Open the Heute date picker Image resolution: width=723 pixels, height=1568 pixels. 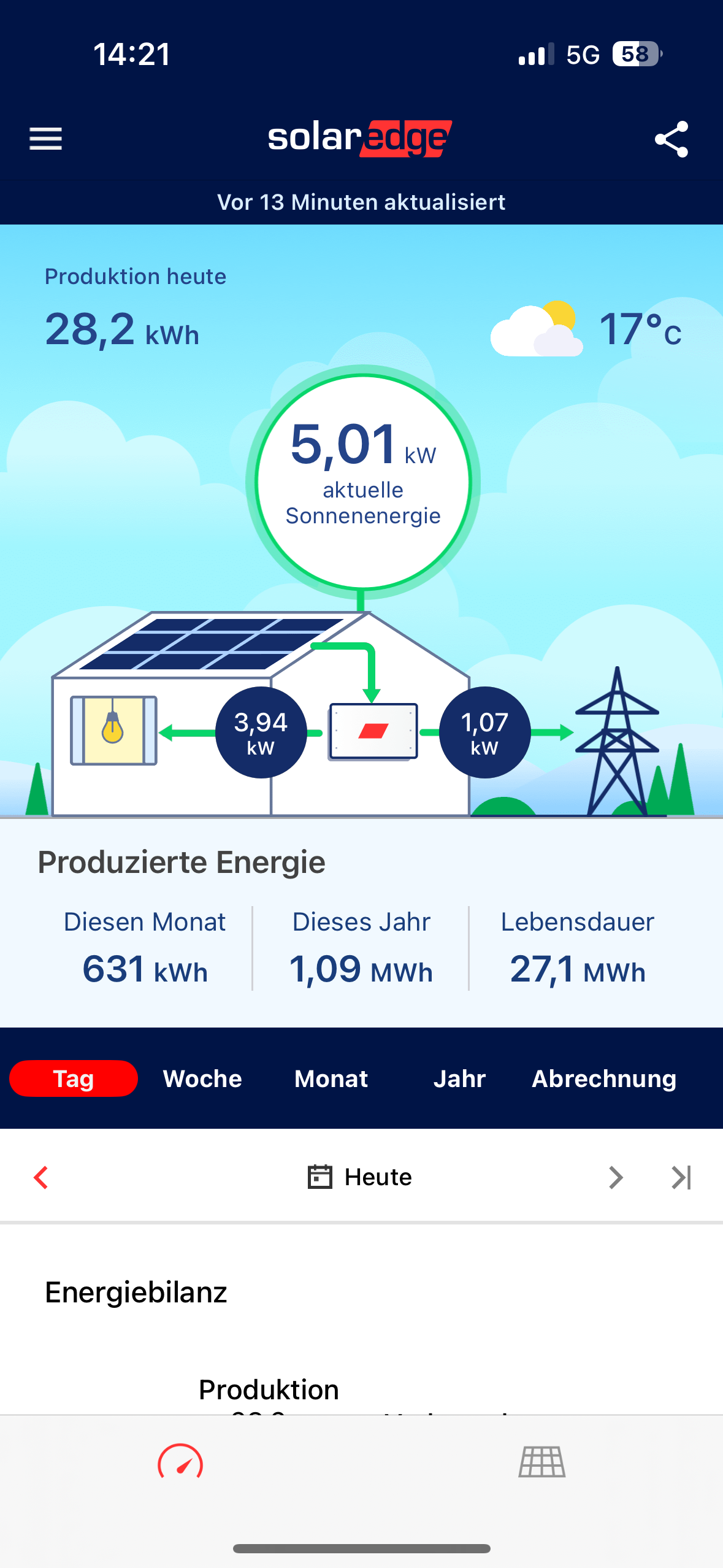[361, 1177]
